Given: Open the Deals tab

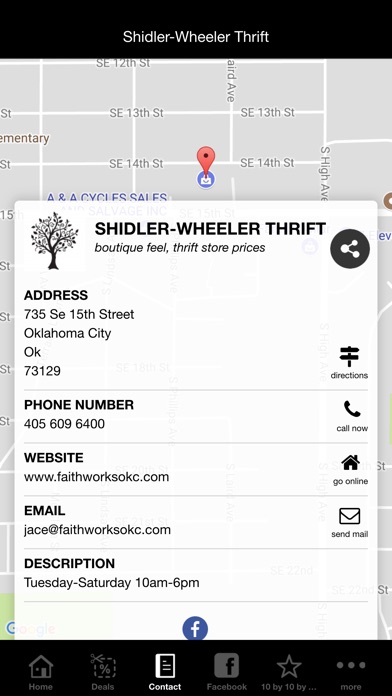Looking at the screenshot, I should [x=103, y=672].
